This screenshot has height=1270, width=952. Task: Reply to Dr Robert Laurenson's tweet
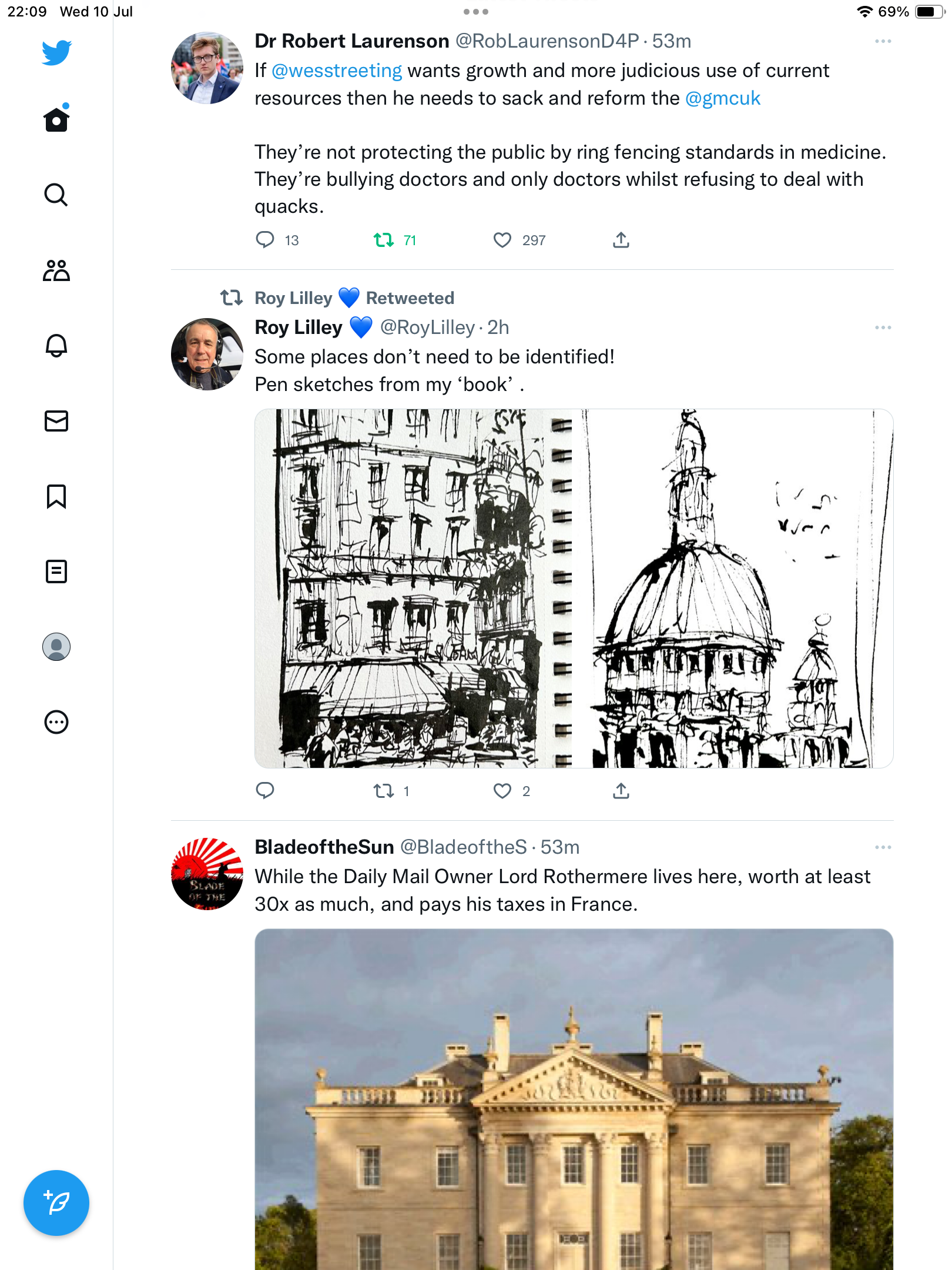click(x=265, y=240)
